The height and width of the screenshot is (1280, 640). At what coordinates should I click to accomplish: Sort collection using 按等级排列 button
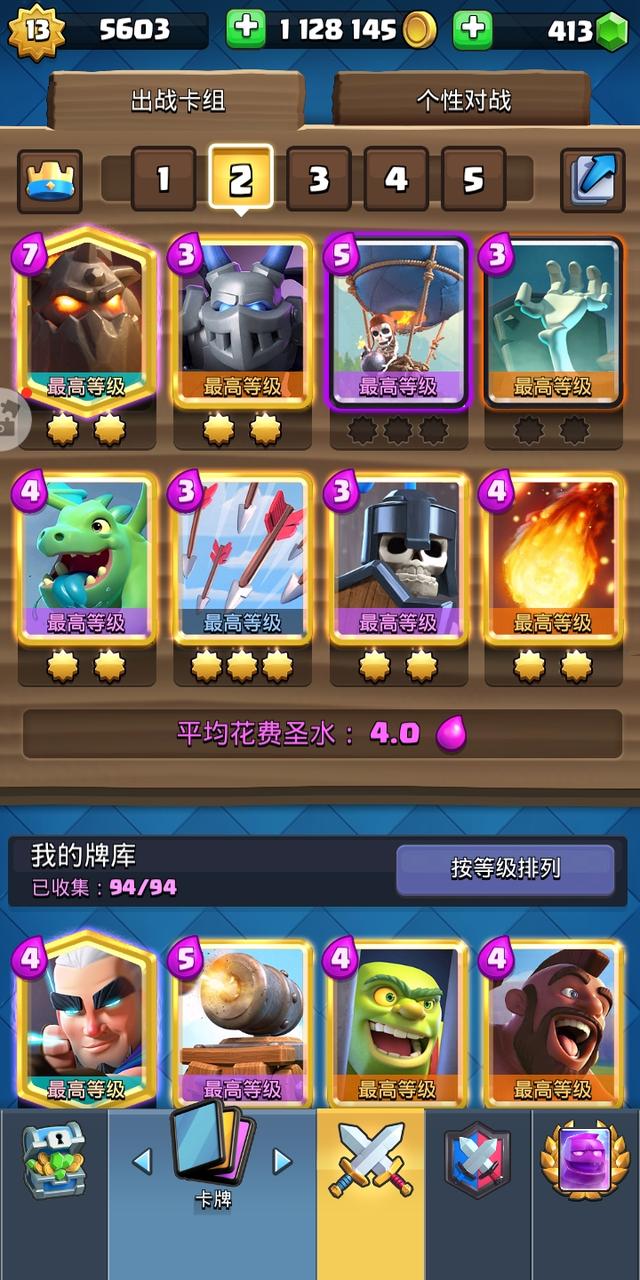pos(505,869)
